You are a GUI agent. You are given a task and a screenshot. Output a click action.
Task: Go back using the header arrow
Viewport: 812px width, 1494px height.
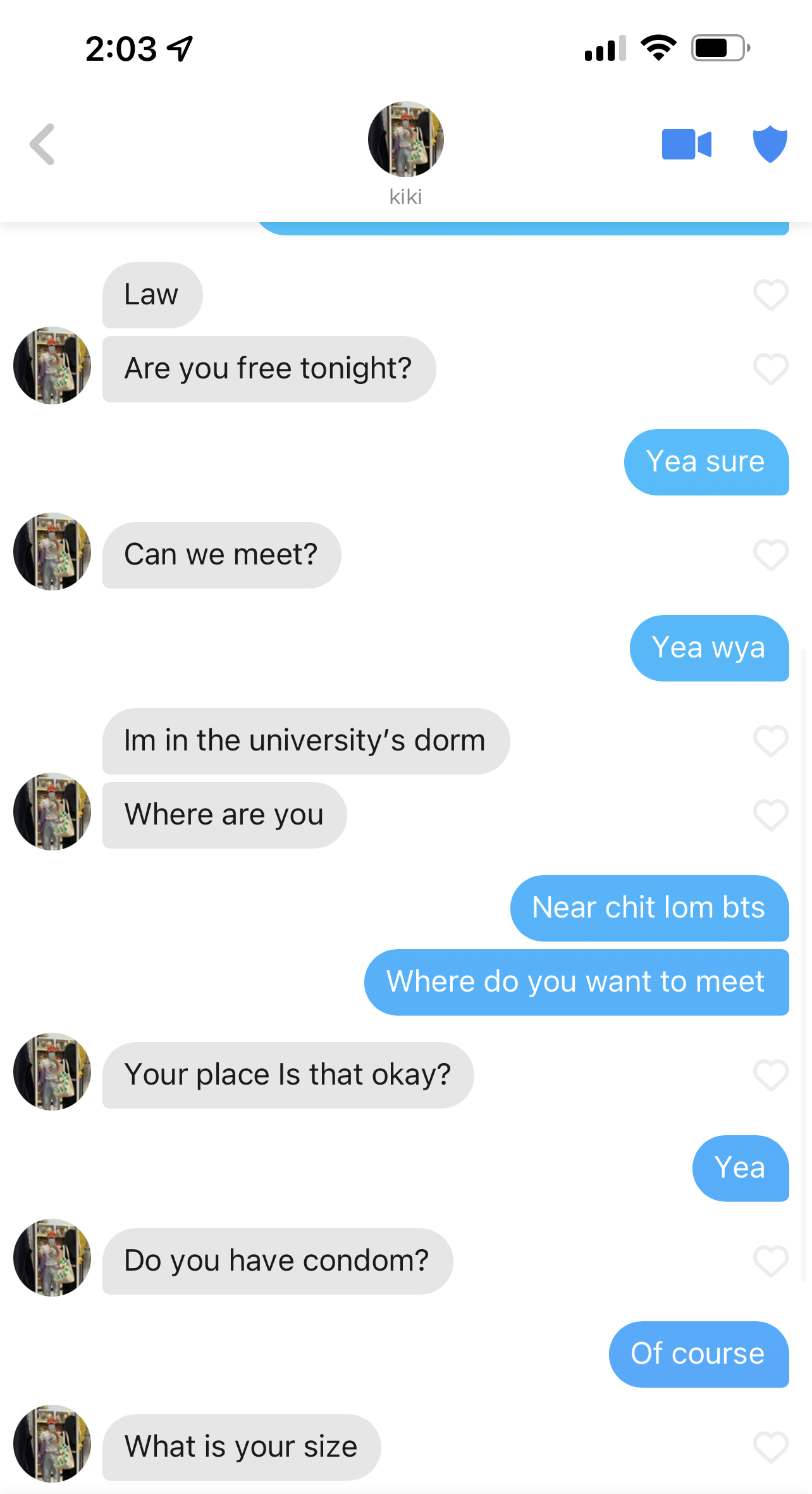coord(42,144)
